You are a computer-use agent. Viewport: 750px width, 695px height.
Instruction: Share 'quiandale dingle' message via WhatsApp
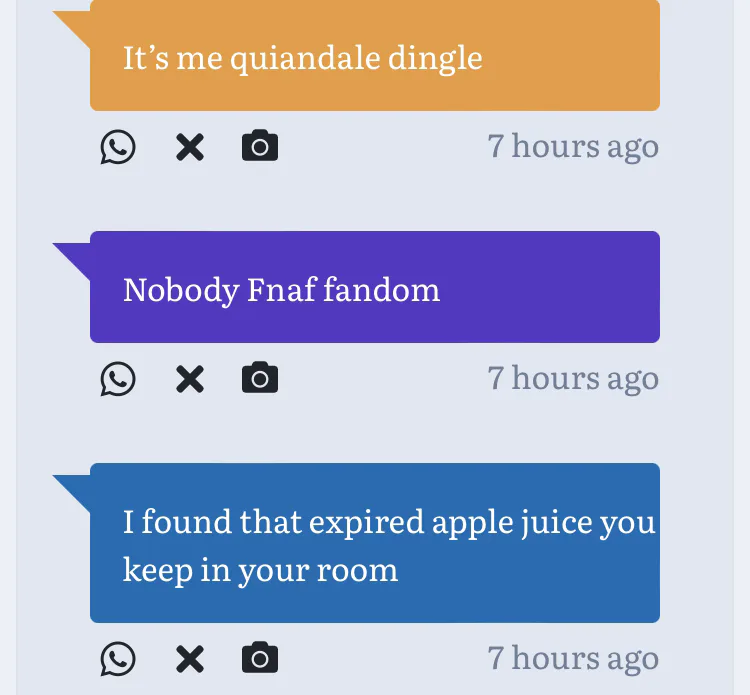(x=118, y=147)
